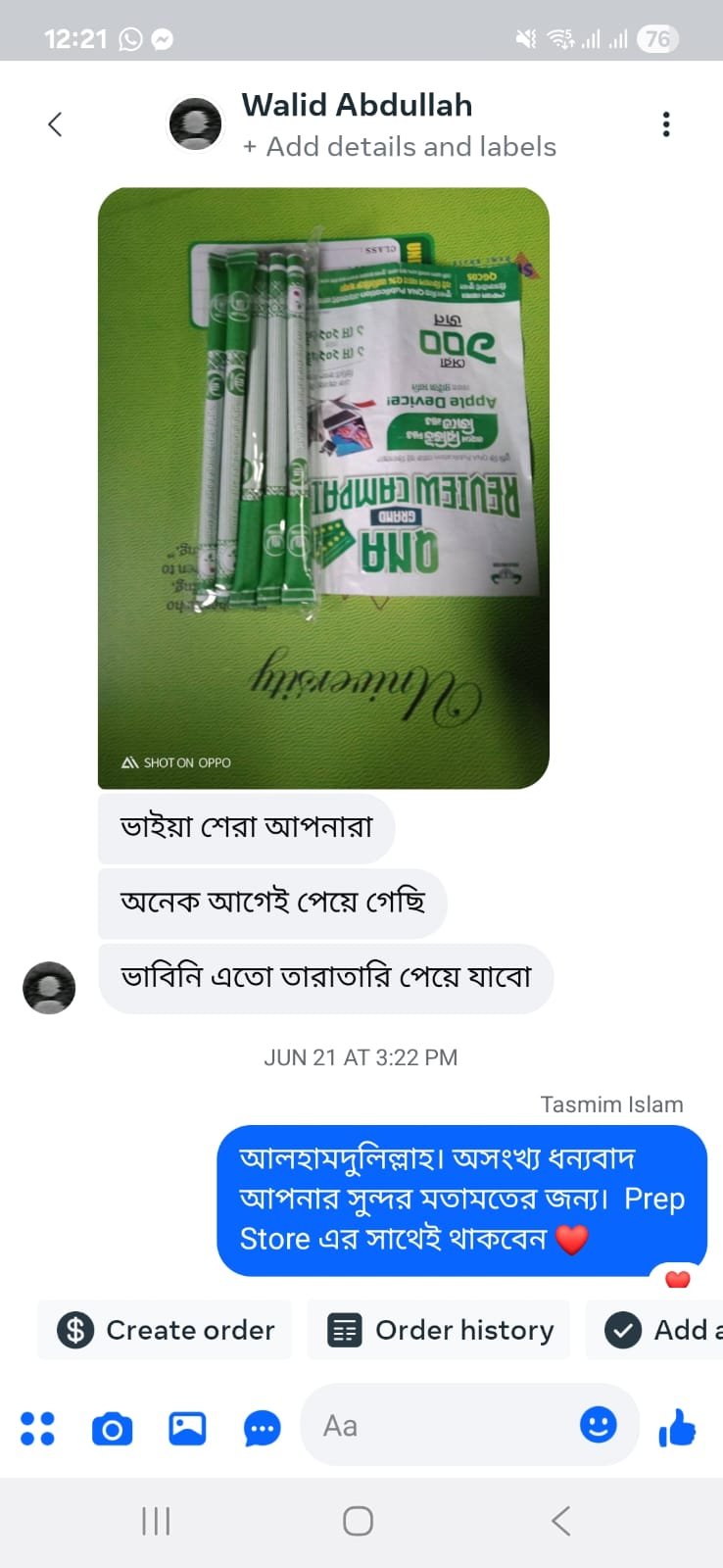The height and width of the screenshot is (1568, 723).
Task: Send a thumbs-up like
Action: [677, 1428]
